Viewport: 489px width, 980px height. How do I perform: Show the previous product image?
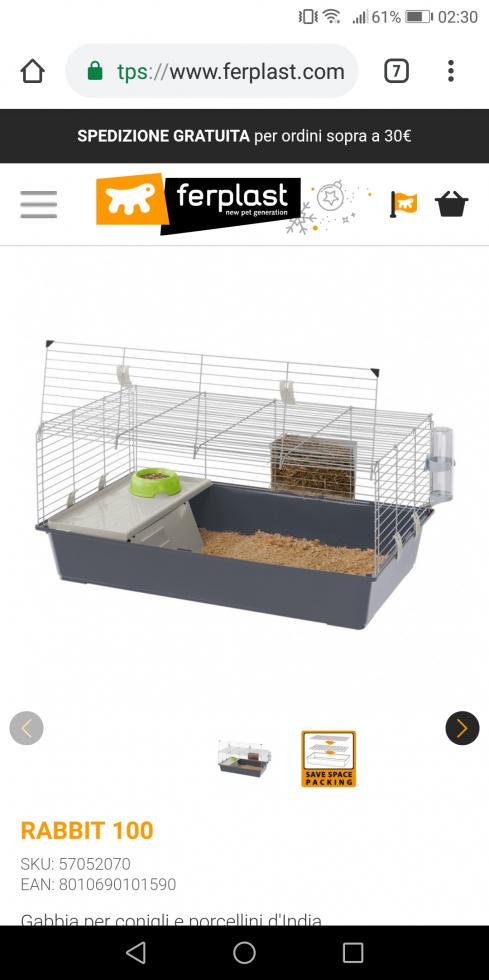tap(26, 728)
